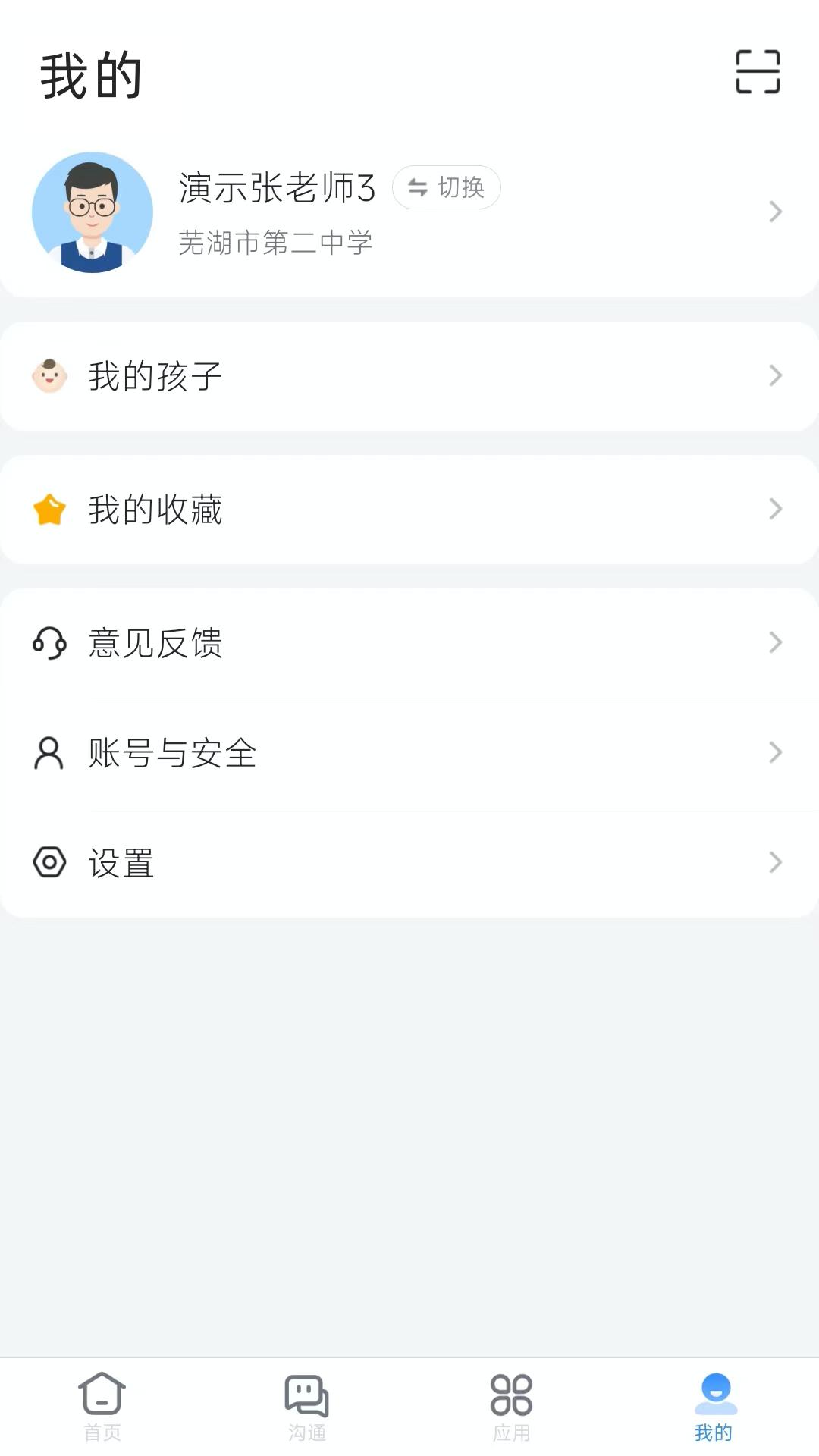Click the baby icon beside 我的孩子
The width and height of the screenshot is (819, 1456).
pyautogui.click(x=49, y=375)
